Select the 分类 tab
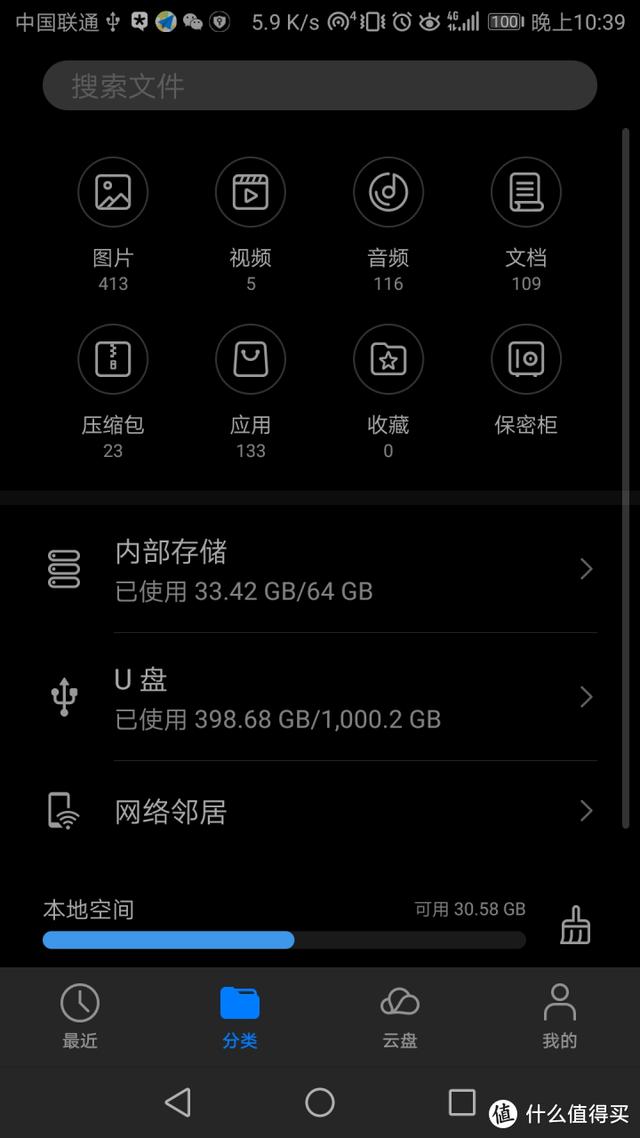Image resolution: width=640 pixels, height=1138 pixels. tap(240, 1016)
